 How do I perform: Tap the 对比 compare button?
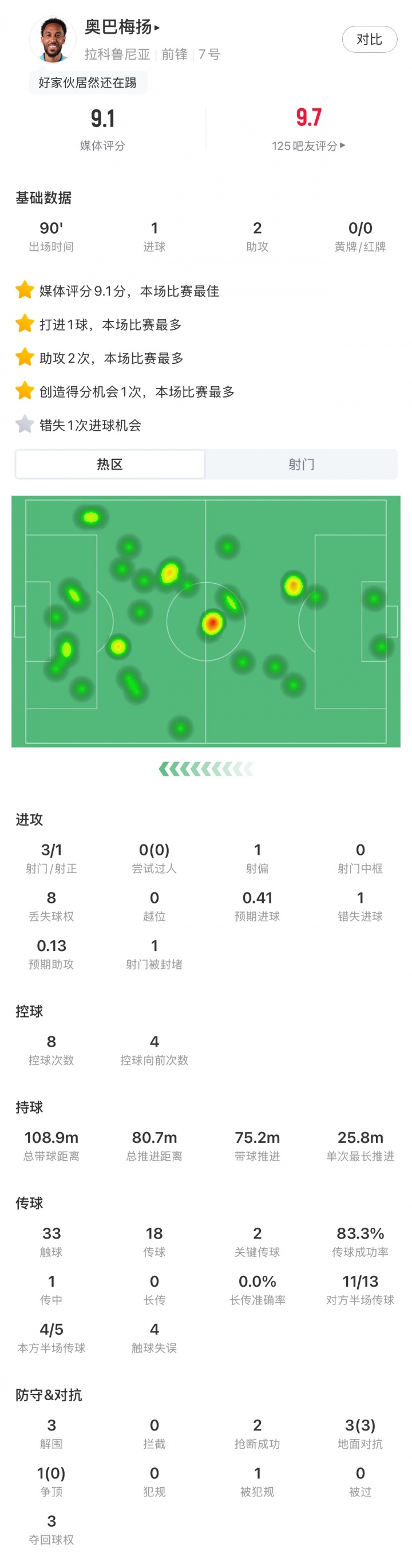(369, 40)
